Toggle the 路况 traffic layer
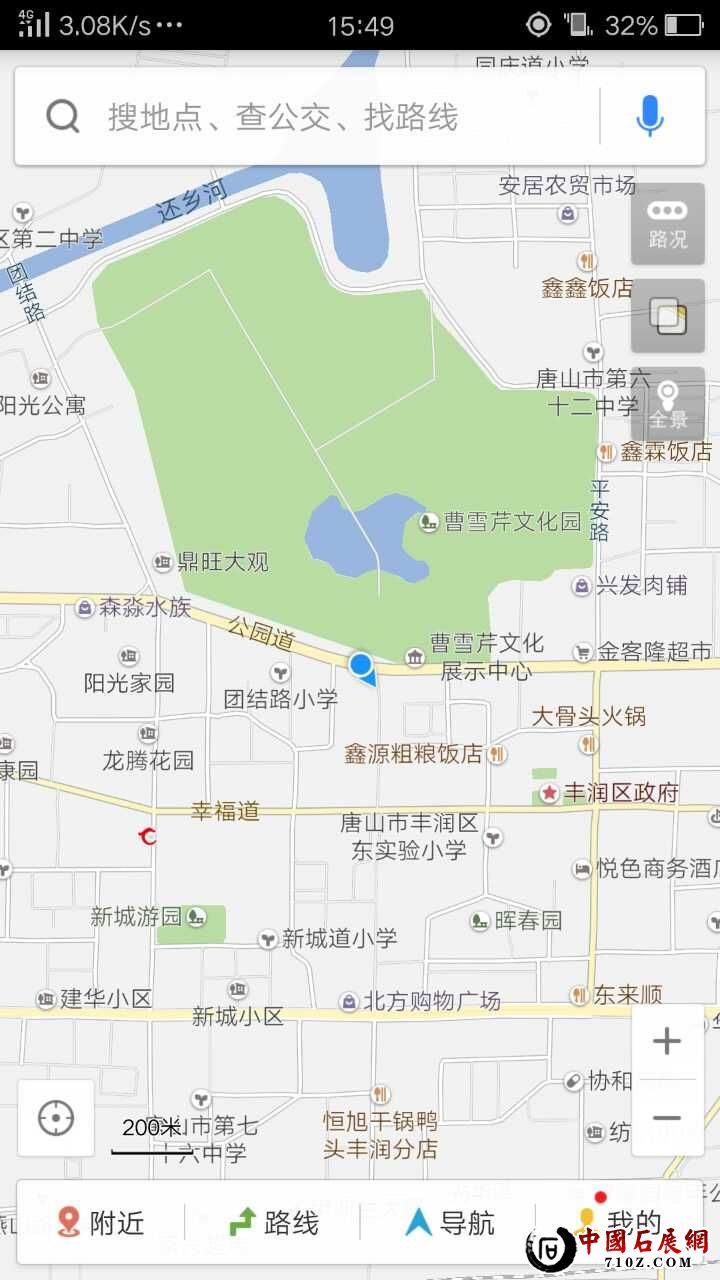 [667, 223]
